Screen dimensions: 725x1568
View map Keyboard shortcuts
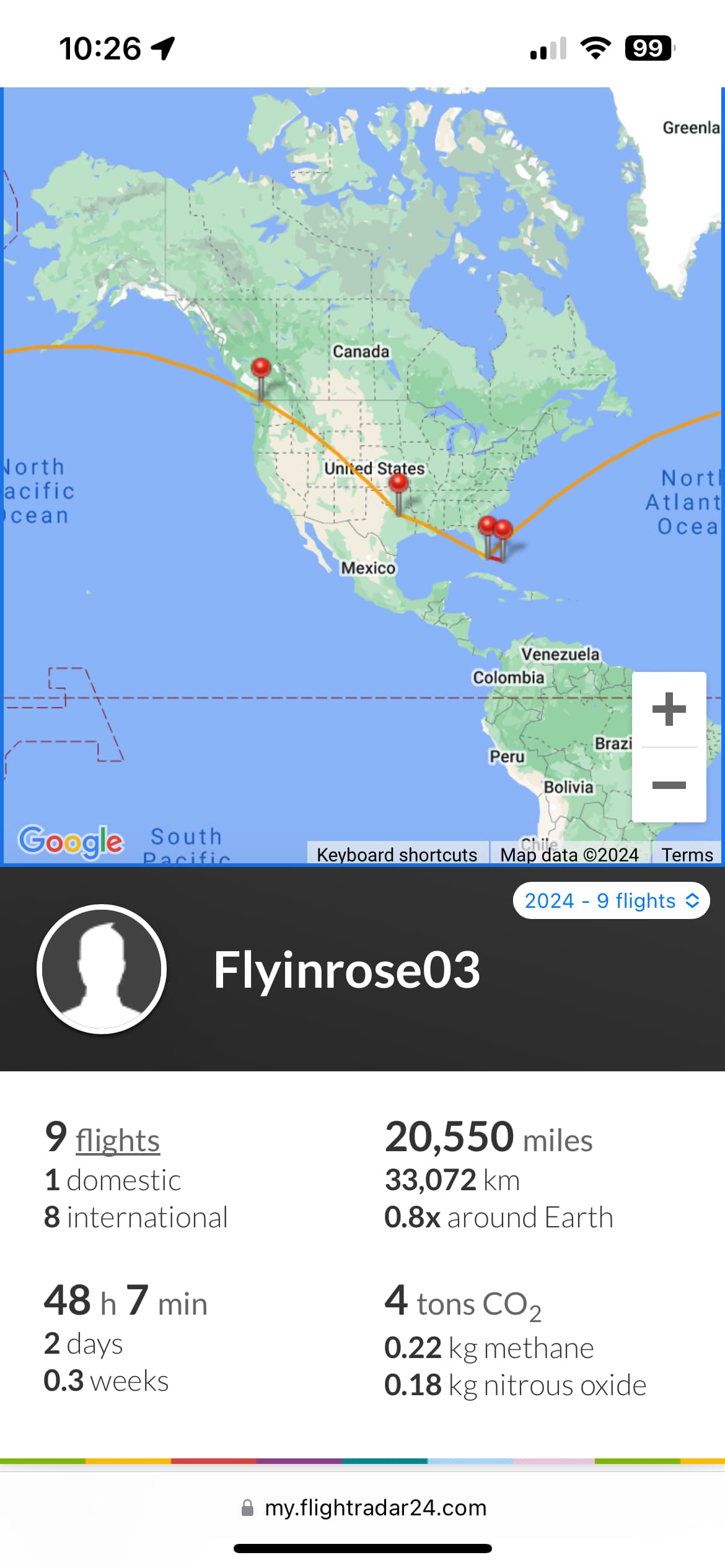(x=397, y=855)
